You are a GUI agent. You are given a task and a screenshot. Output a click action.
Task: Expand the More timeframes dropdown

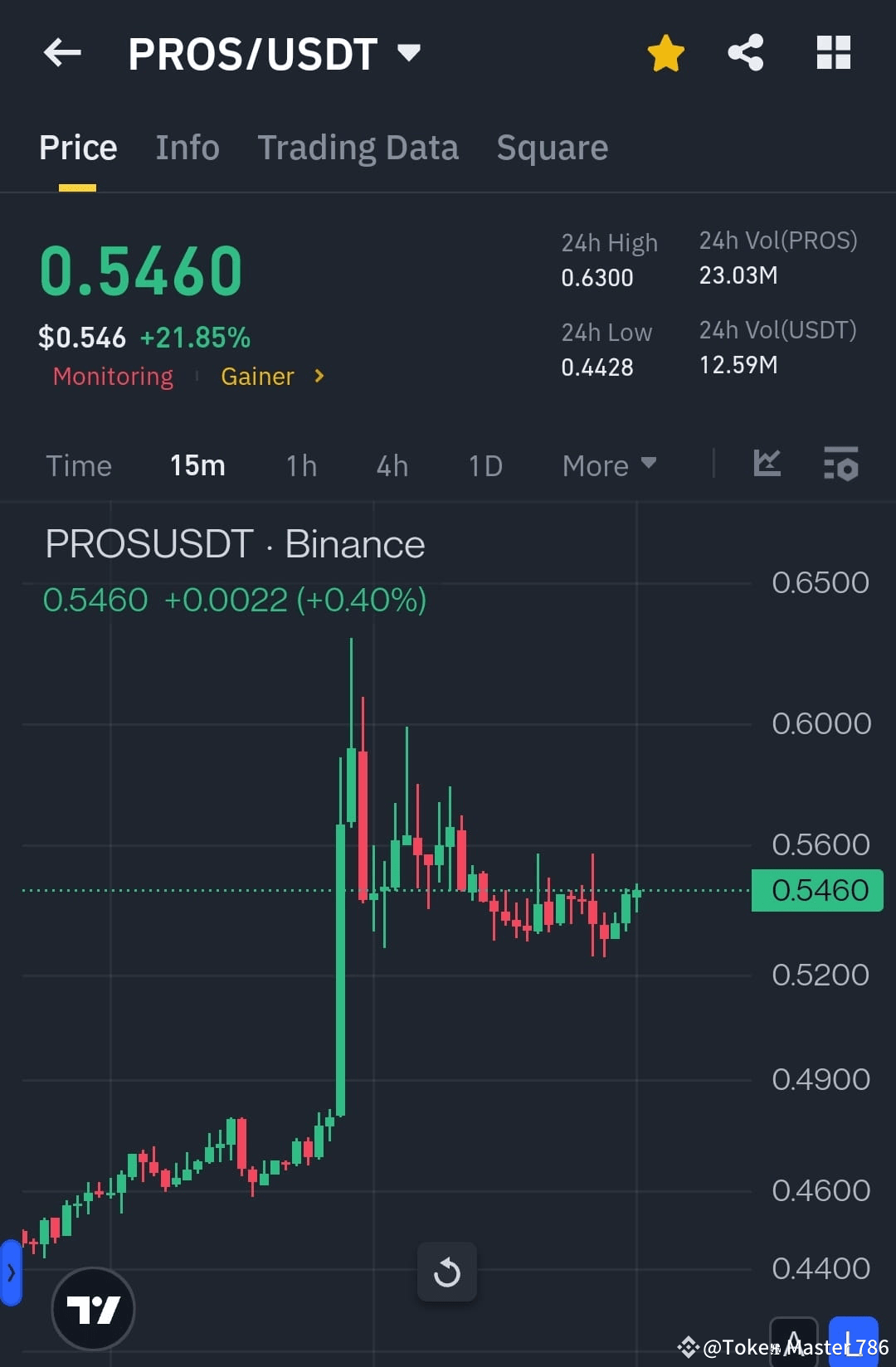coord(608,465)
